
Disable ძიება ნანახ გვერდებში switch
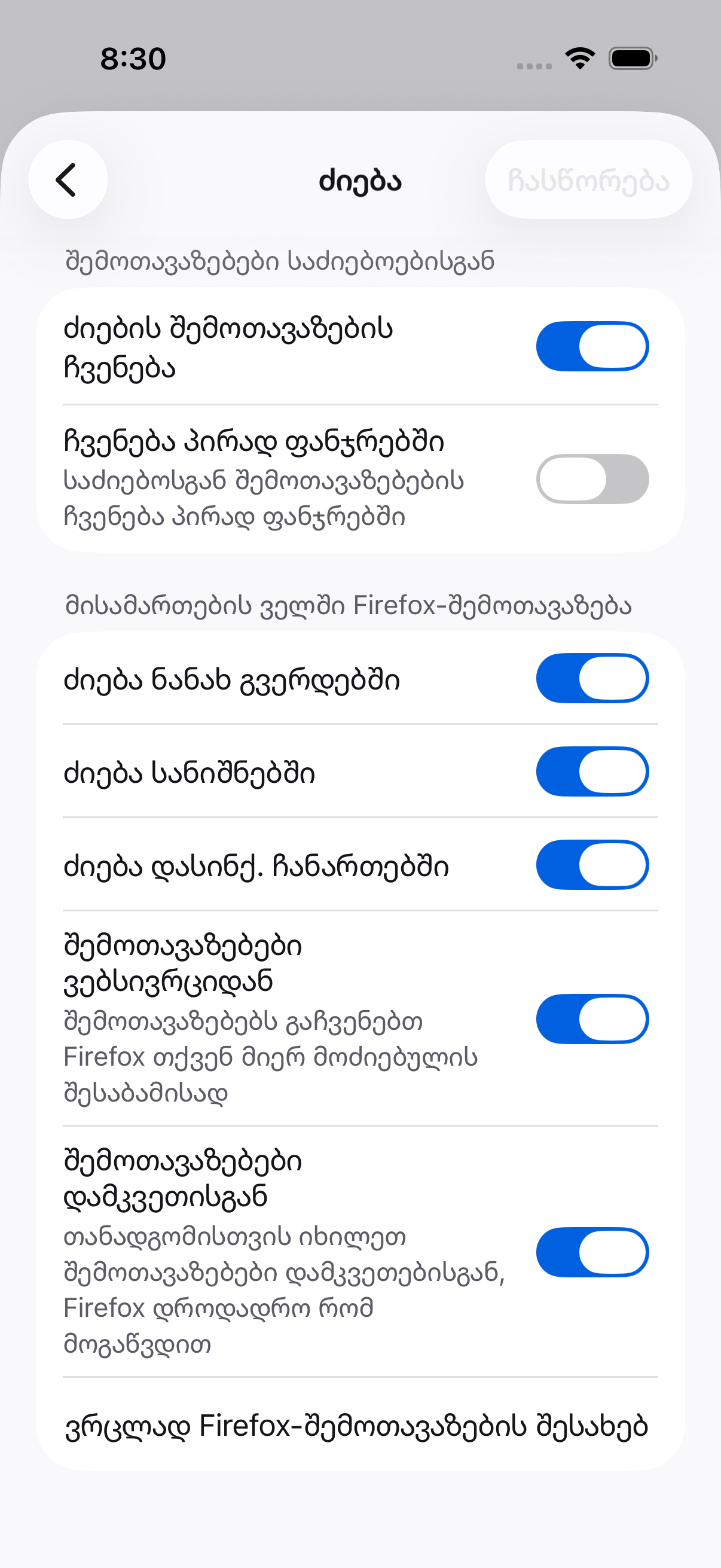[x=592, y=678]
